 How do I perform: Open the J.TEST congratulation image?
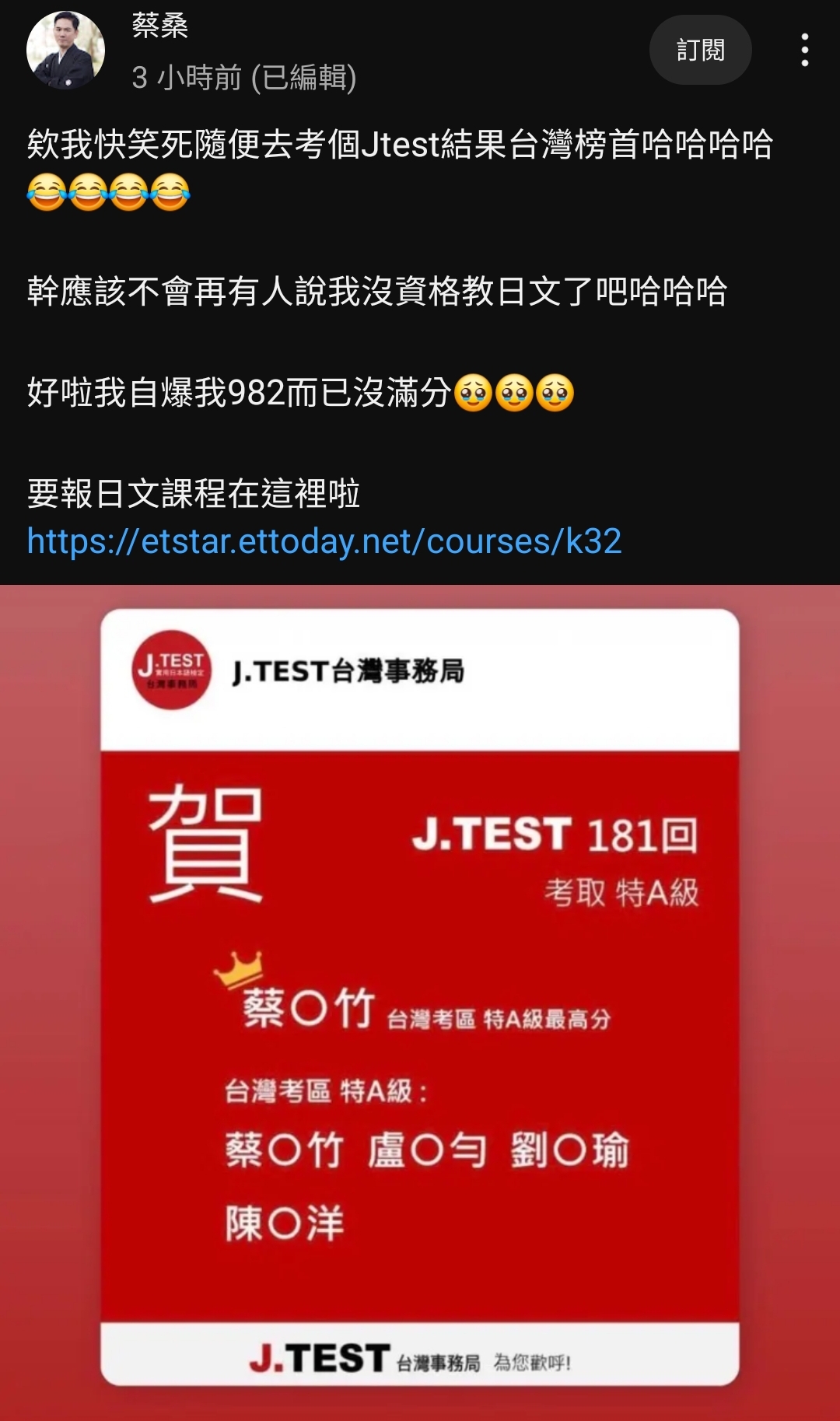(420, 1003)
